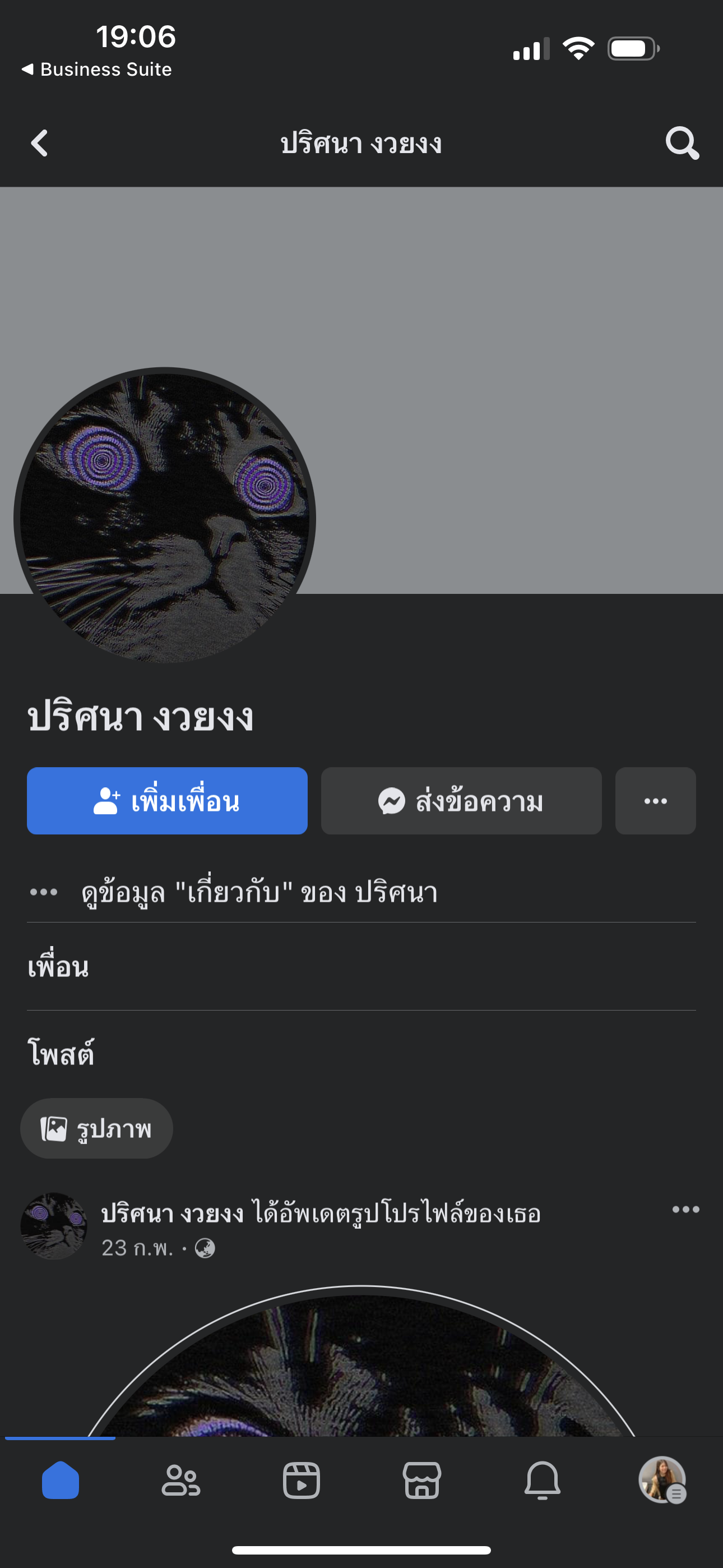Open the more options button beside ส่งข้อความ
Screen dimensions: 723x1568
point(655,801)
